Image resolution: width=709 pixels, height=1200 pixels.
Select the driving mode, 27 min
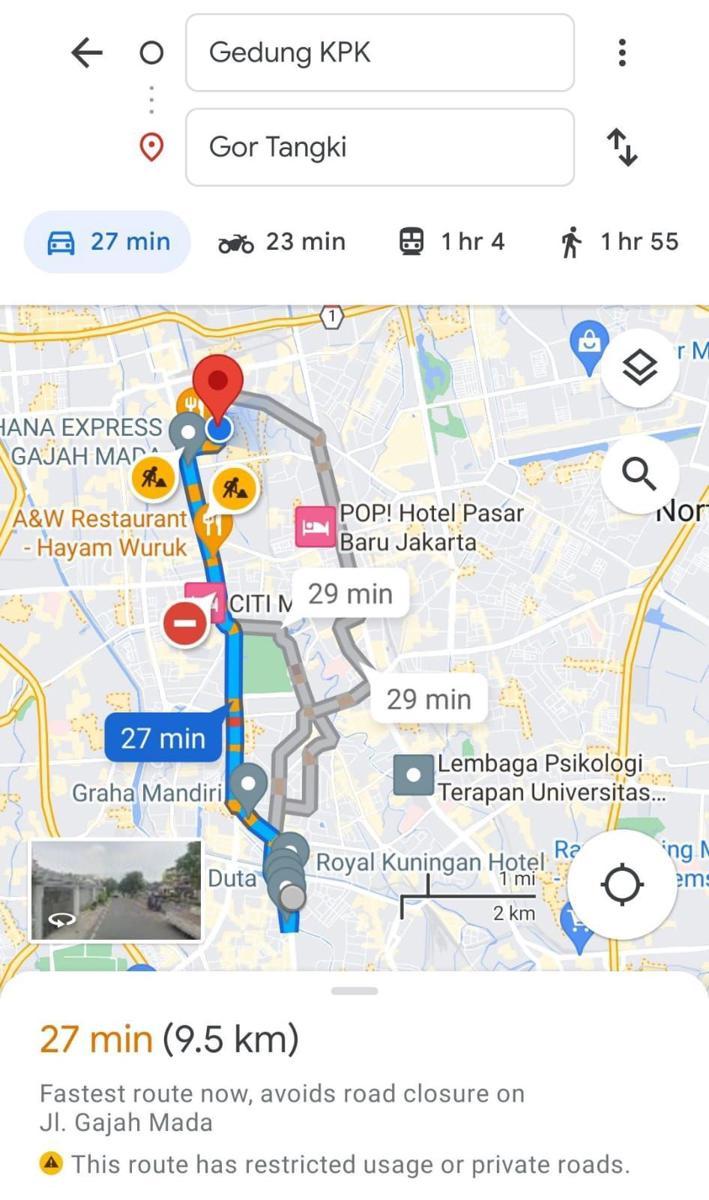point(108,242)
